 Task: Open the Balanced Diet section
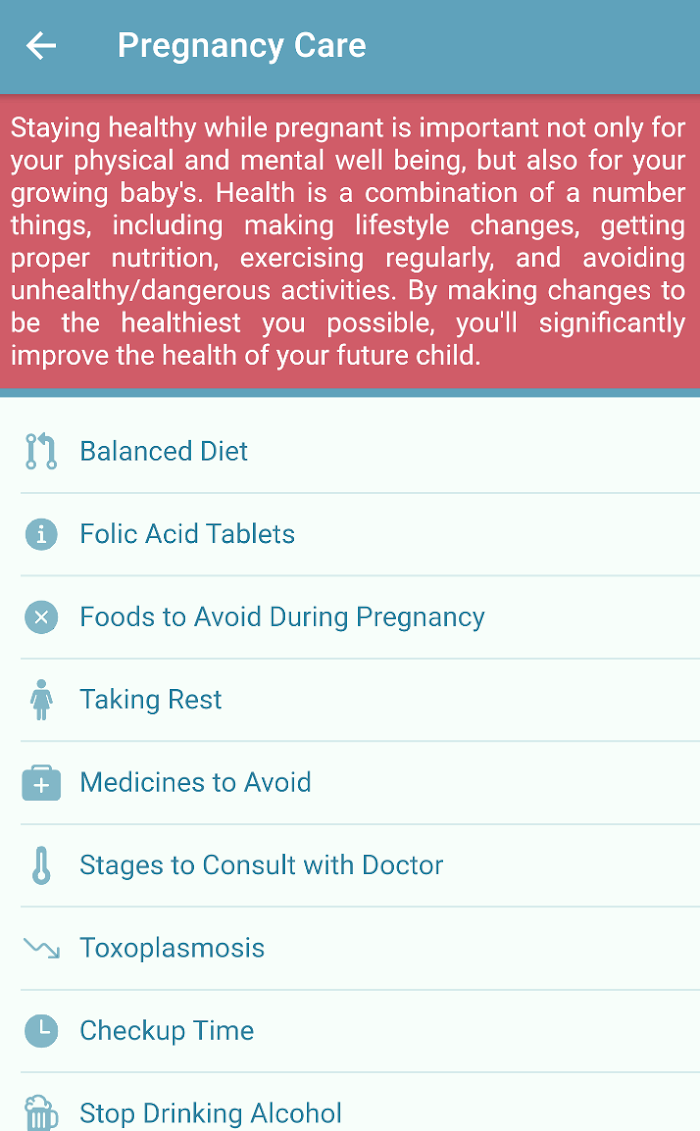[x=350, y=452]
